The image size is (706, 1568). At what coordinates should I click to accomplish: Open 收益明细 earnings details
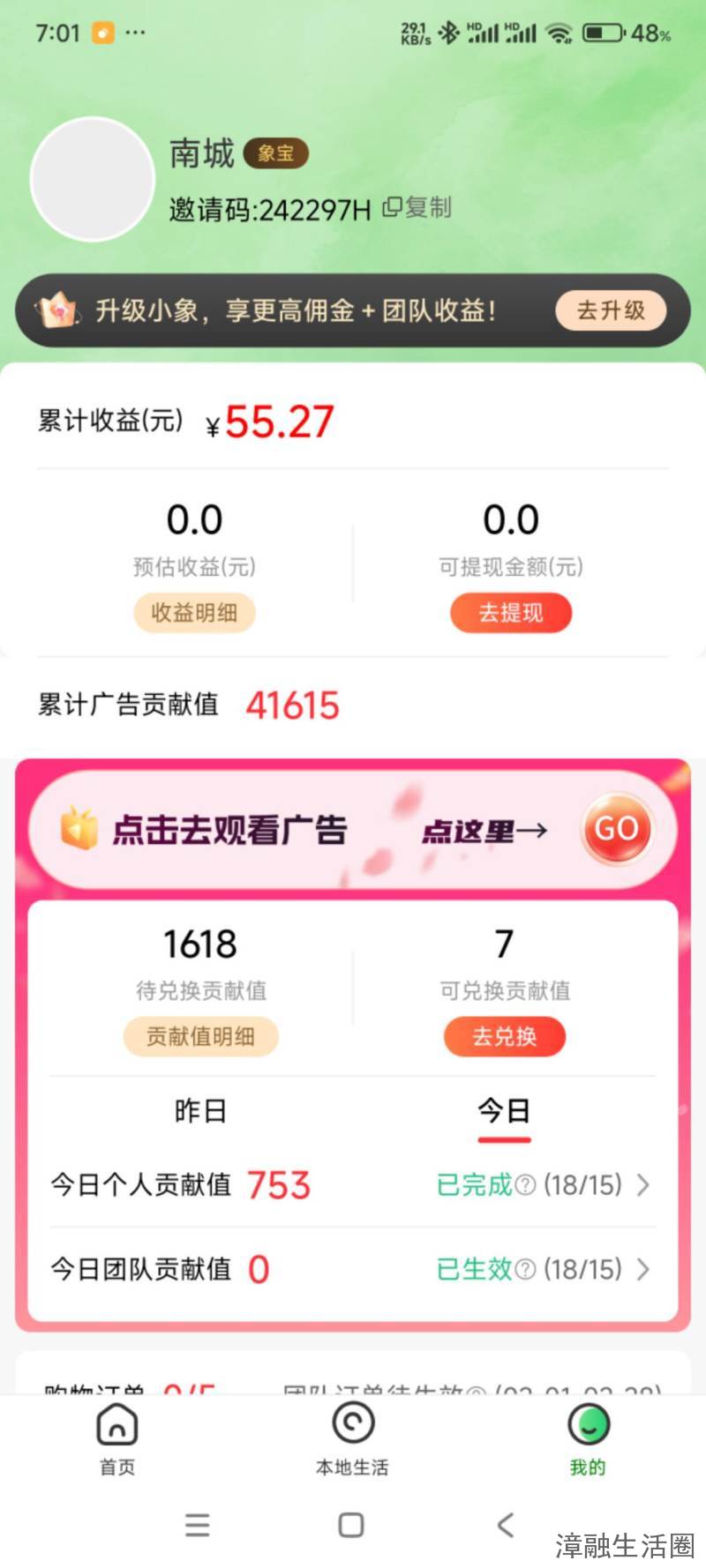pyautogui.click(x=194, y=613)
